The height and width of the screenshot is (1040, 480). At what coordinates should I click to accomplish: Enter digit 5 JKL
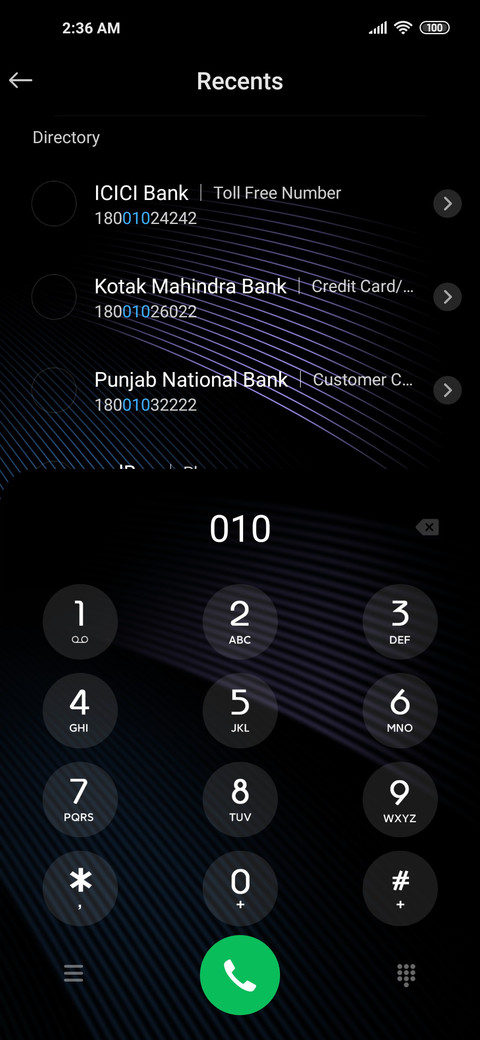tap(240, 710)
